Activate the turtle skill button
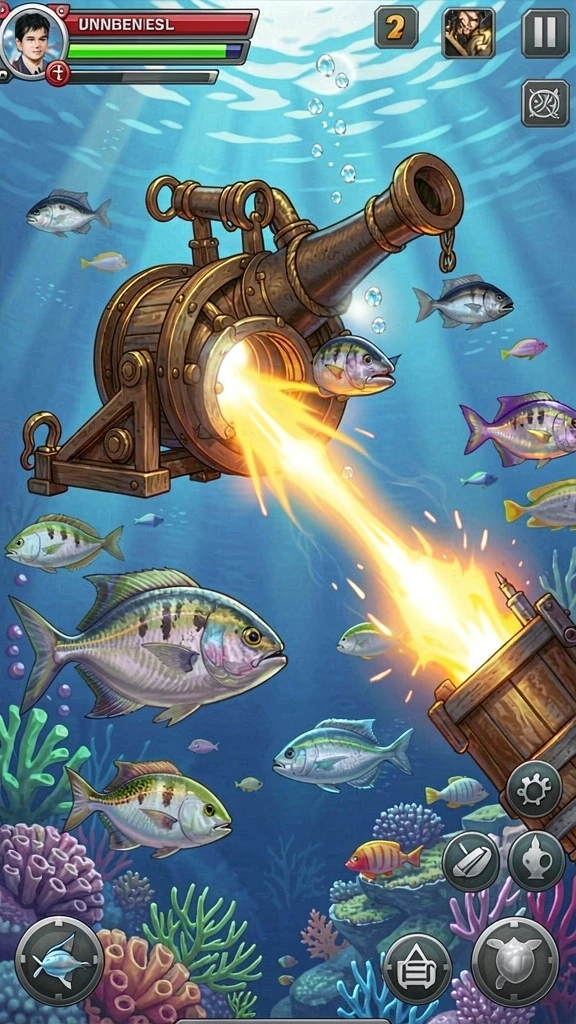 coord(515,962)
